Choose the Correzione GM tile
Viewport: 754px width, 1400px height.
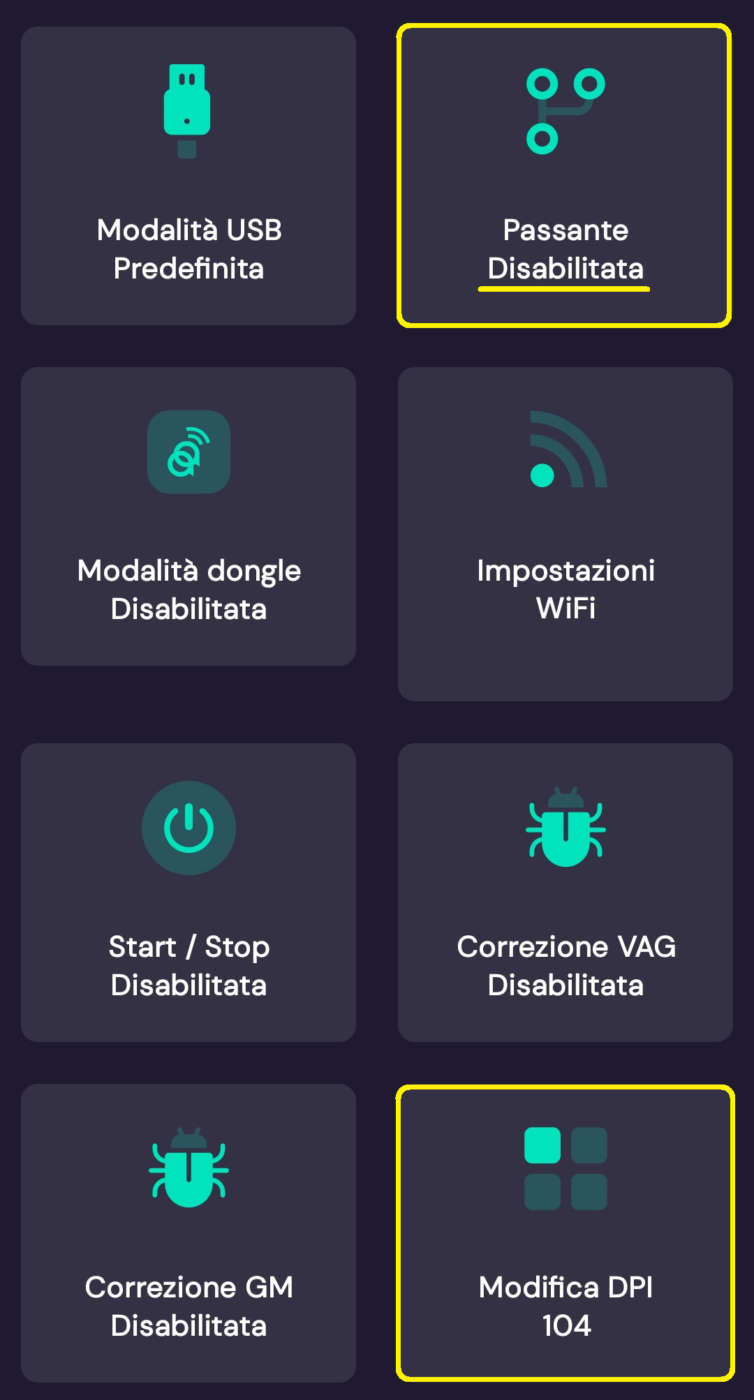point(188,1232)
